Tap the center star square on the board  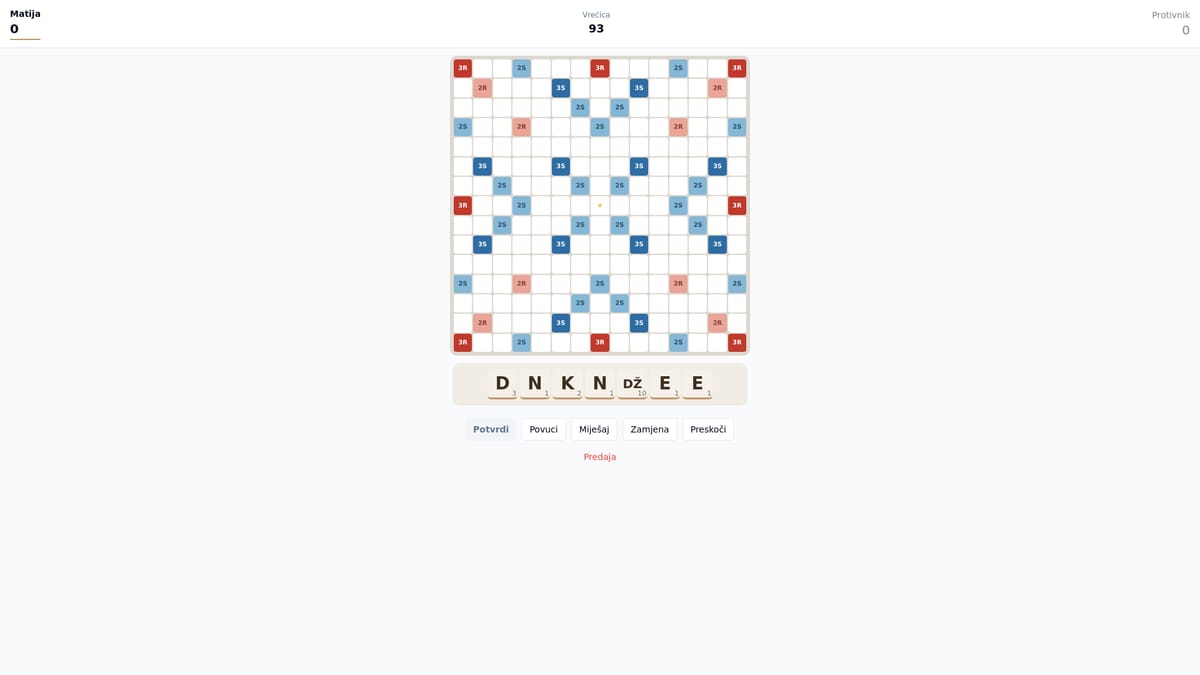(600, 206)
